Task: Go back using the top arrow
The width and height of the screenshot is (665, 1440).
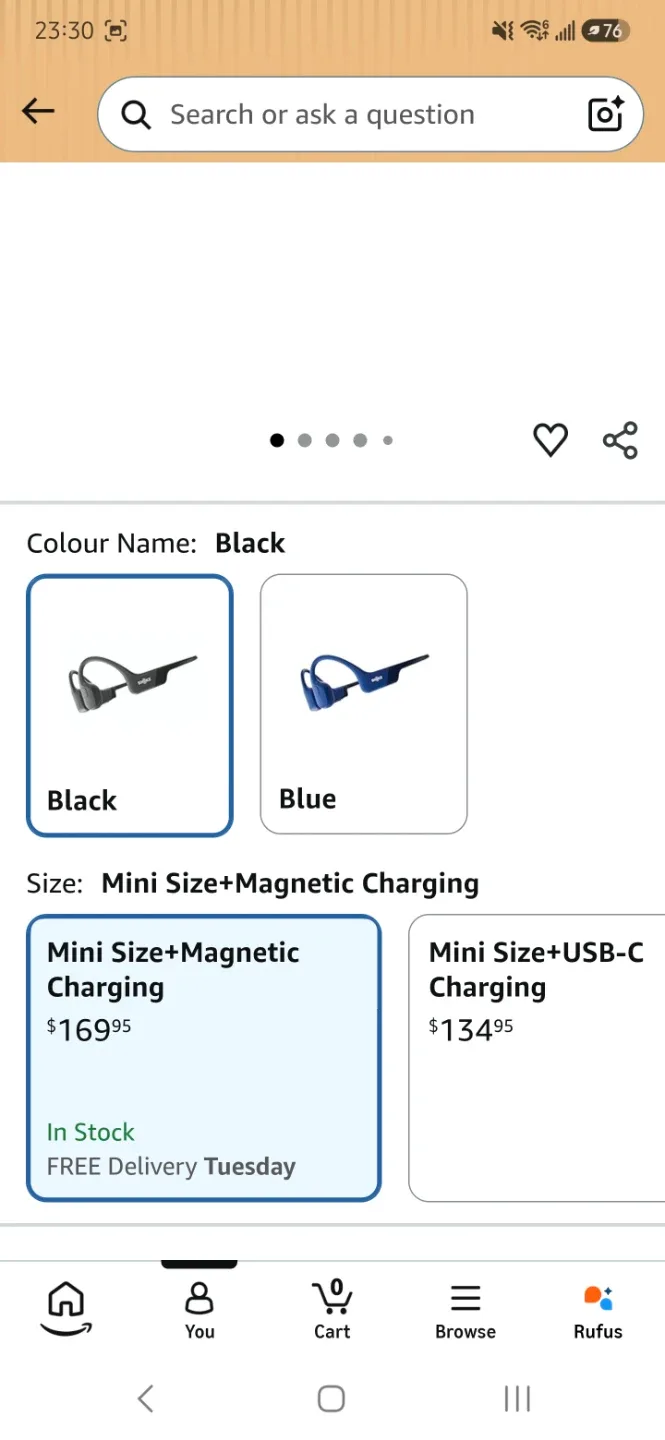Action: [38, 112]
